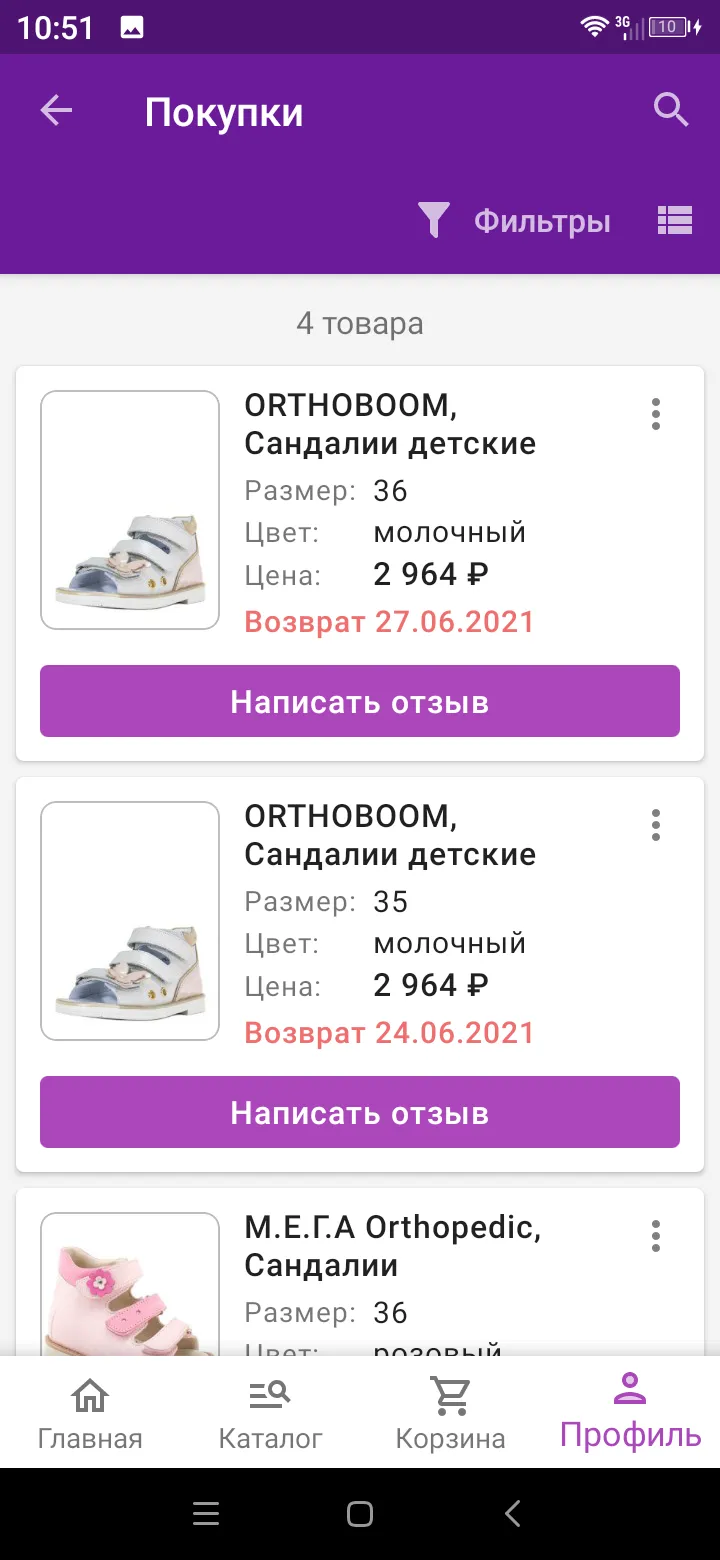
Task: Switch to the Главная tab
Action: click(x=90, y=1413)
